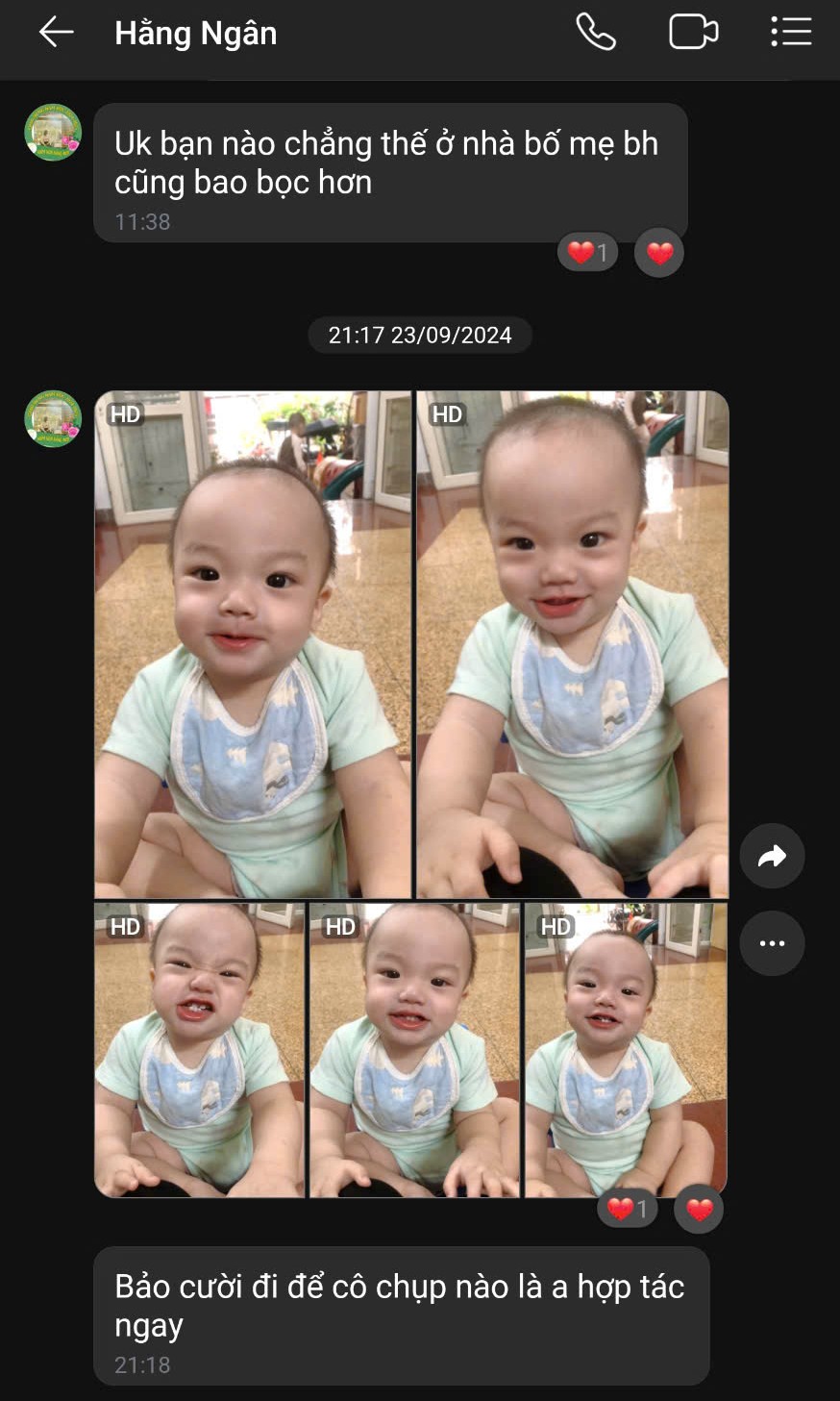View reaction count on 11:38 message

587,253
